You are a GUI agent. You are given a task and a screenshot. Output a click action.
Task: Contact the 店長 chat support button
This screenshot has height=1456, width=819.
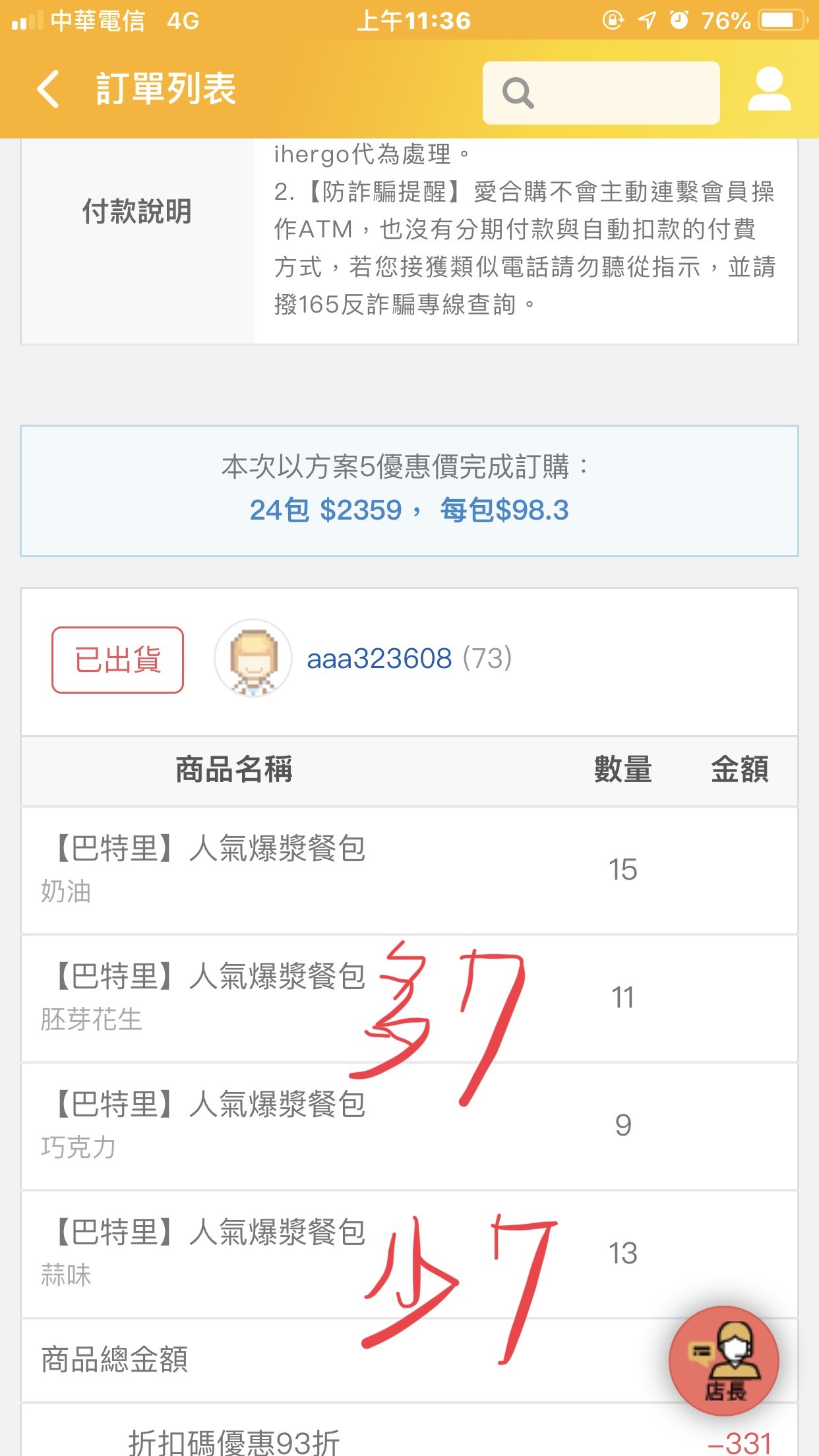pyautogui.click(x=724, y=1360)
